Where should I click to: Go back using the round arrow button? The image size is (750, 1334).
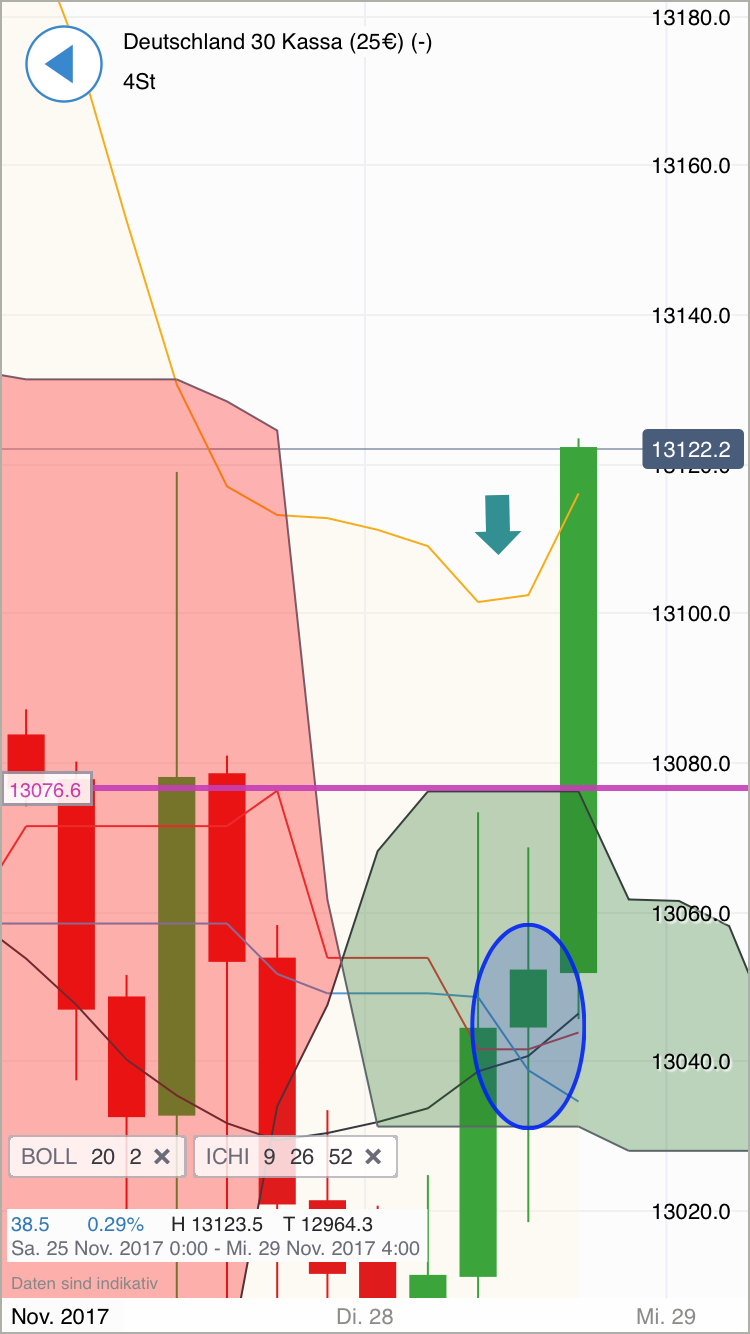pyautogui.click(x=64, y=63)
